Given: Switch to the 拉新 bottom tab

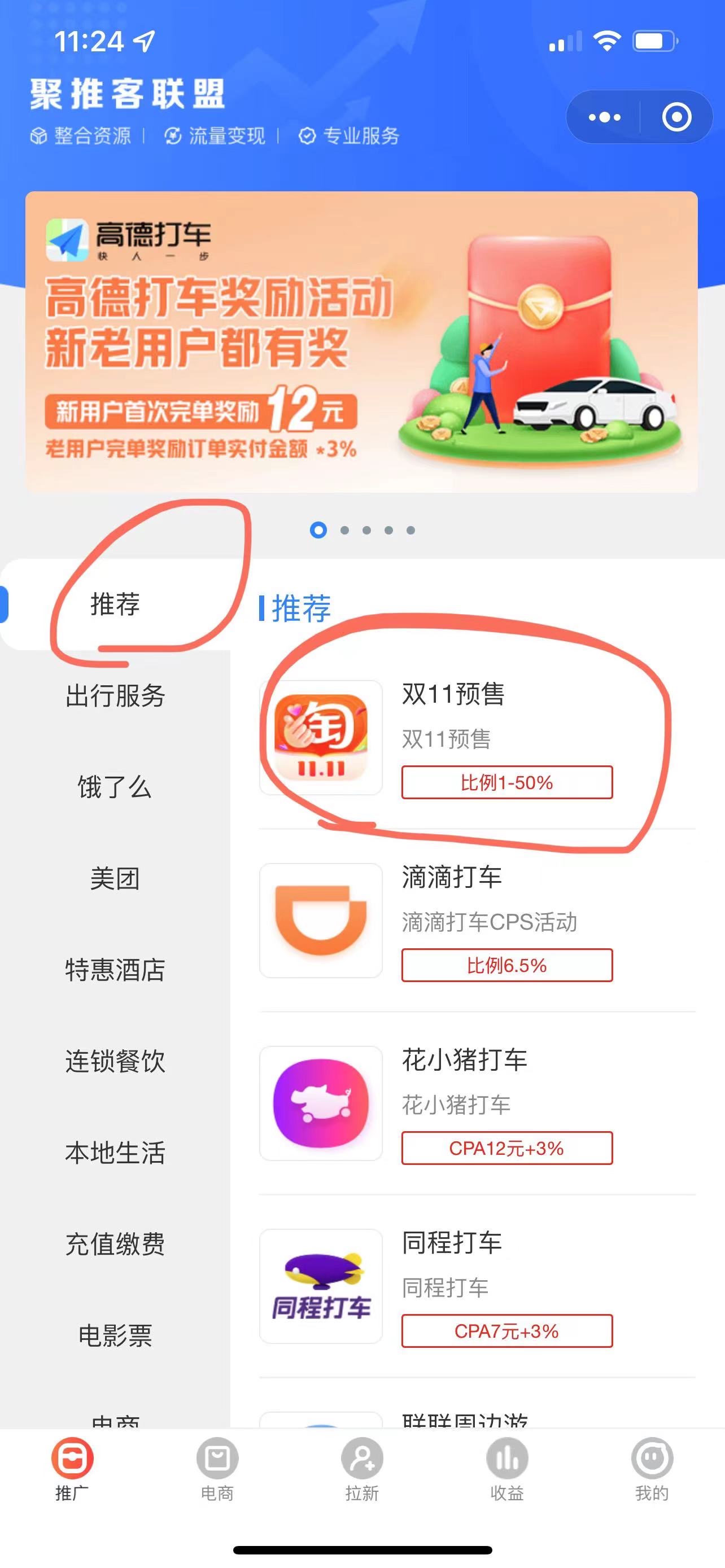Looking at the screenshot, I should click(362, 1468).
